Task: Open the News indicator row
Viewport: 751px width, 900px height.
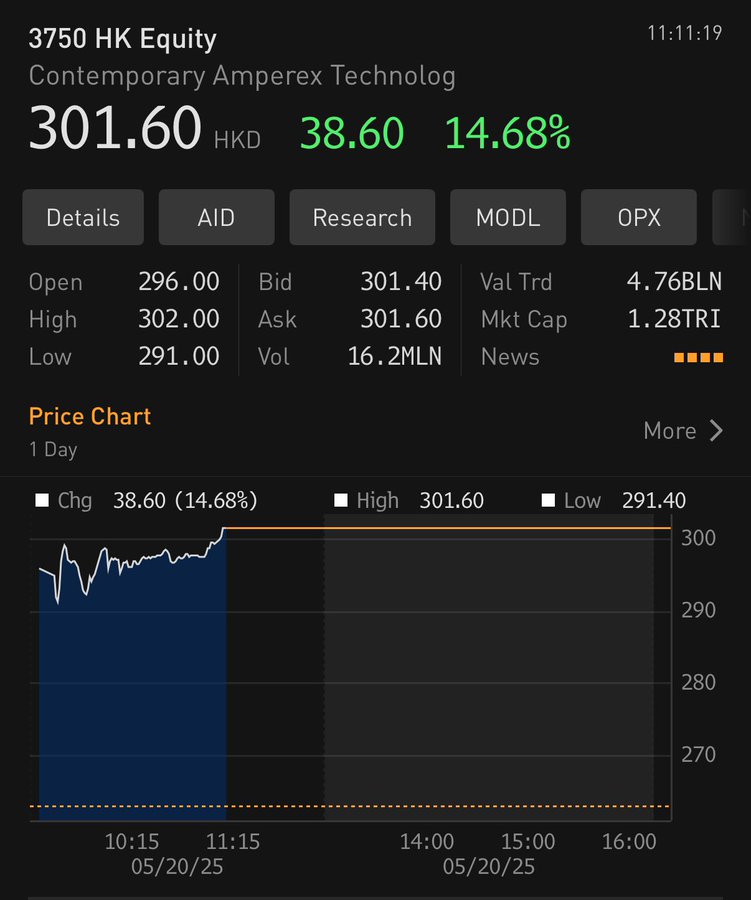Action: [x=600, y=357]
